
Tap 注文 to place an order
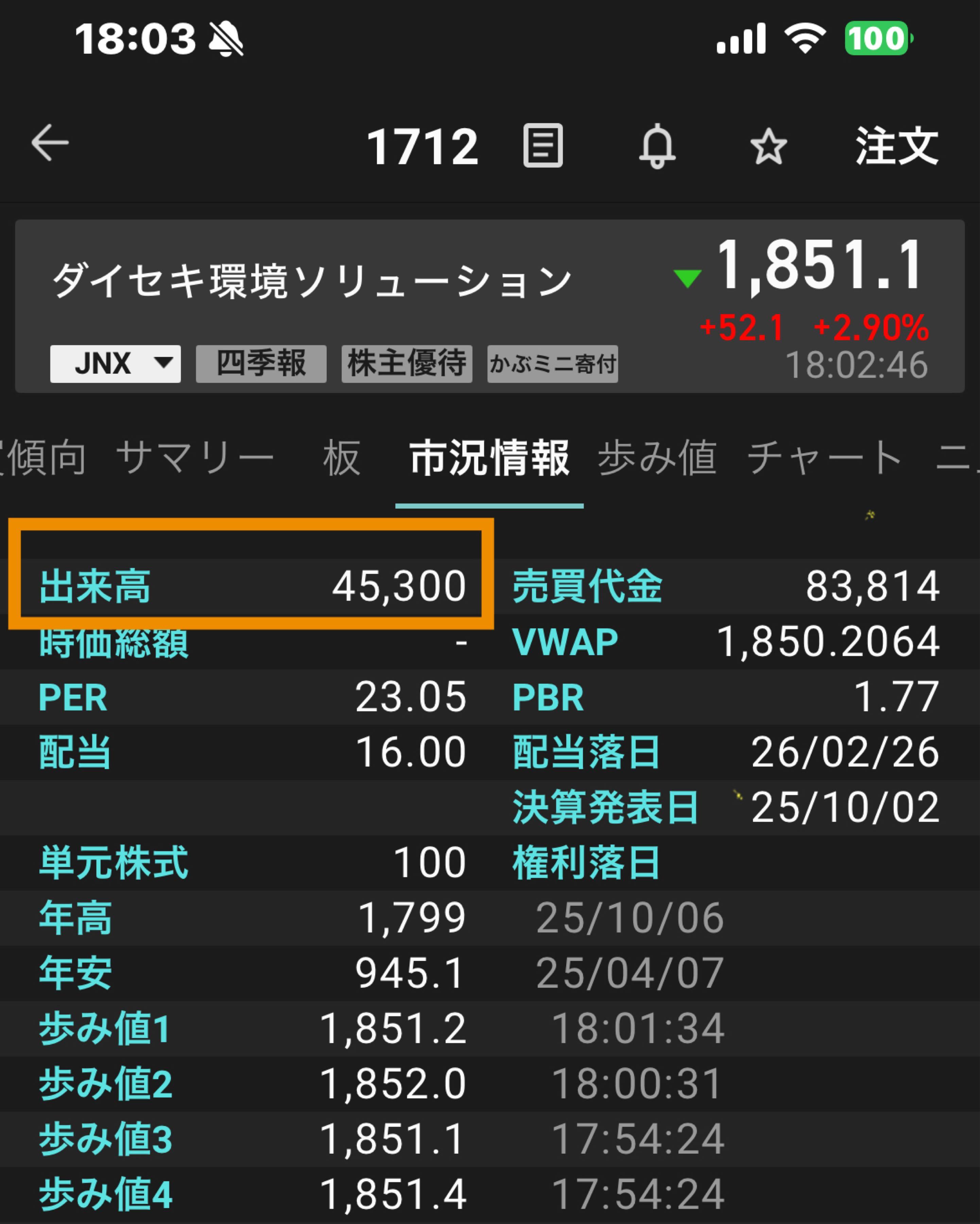[896, 146]
